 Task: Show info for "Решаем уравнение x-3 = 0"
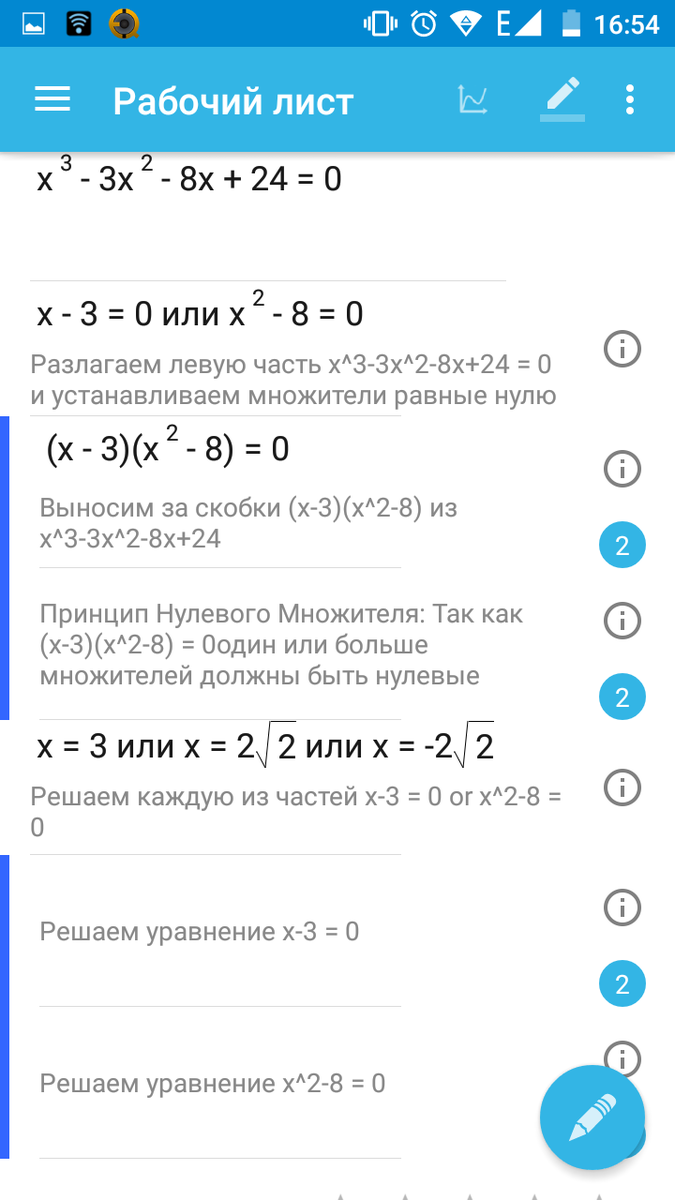(622, 907)
